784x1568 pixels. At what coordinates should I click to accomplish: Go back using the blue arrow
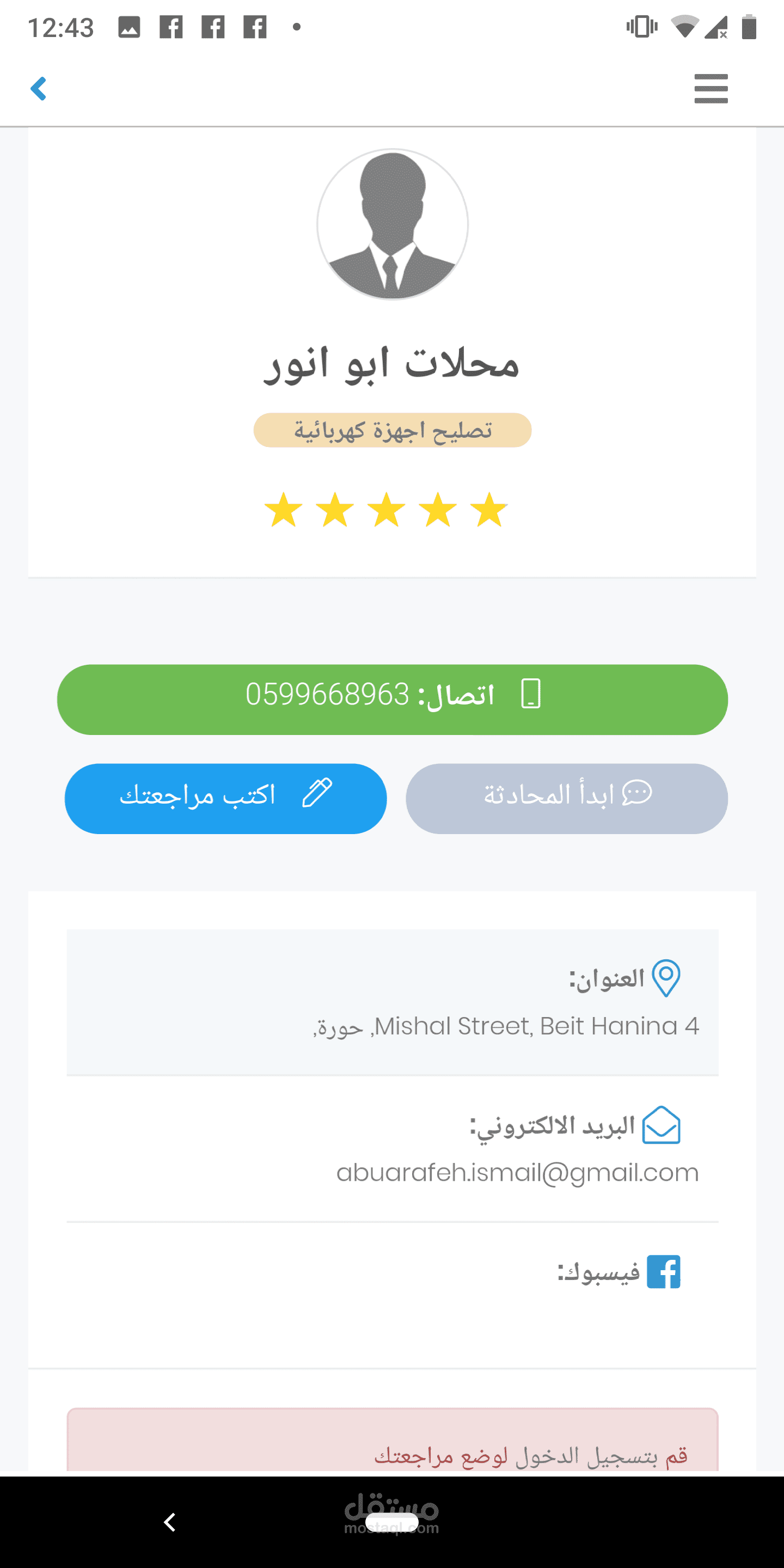coord(38,89)
